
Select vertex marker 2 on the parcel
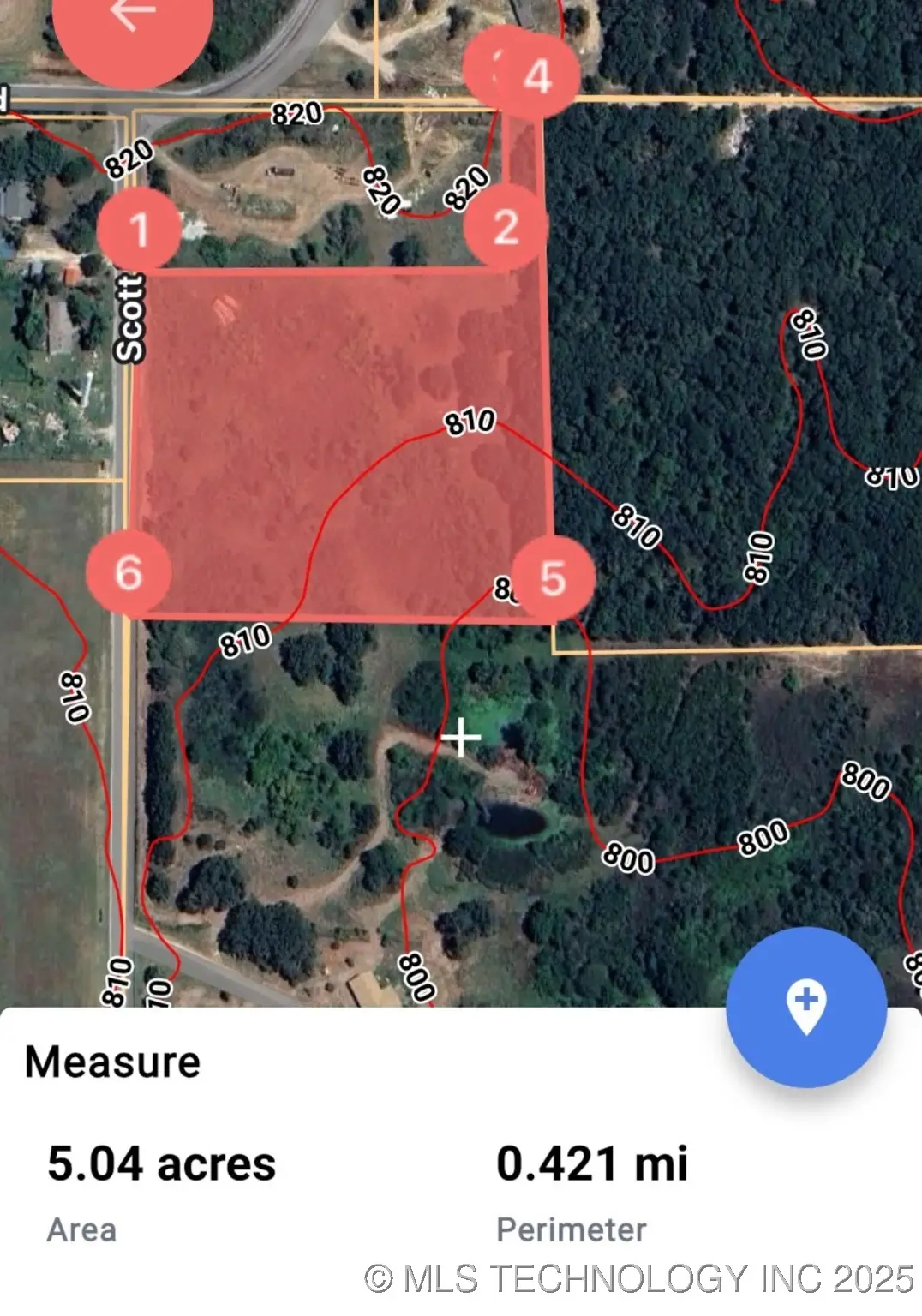[x=507, y=227]
